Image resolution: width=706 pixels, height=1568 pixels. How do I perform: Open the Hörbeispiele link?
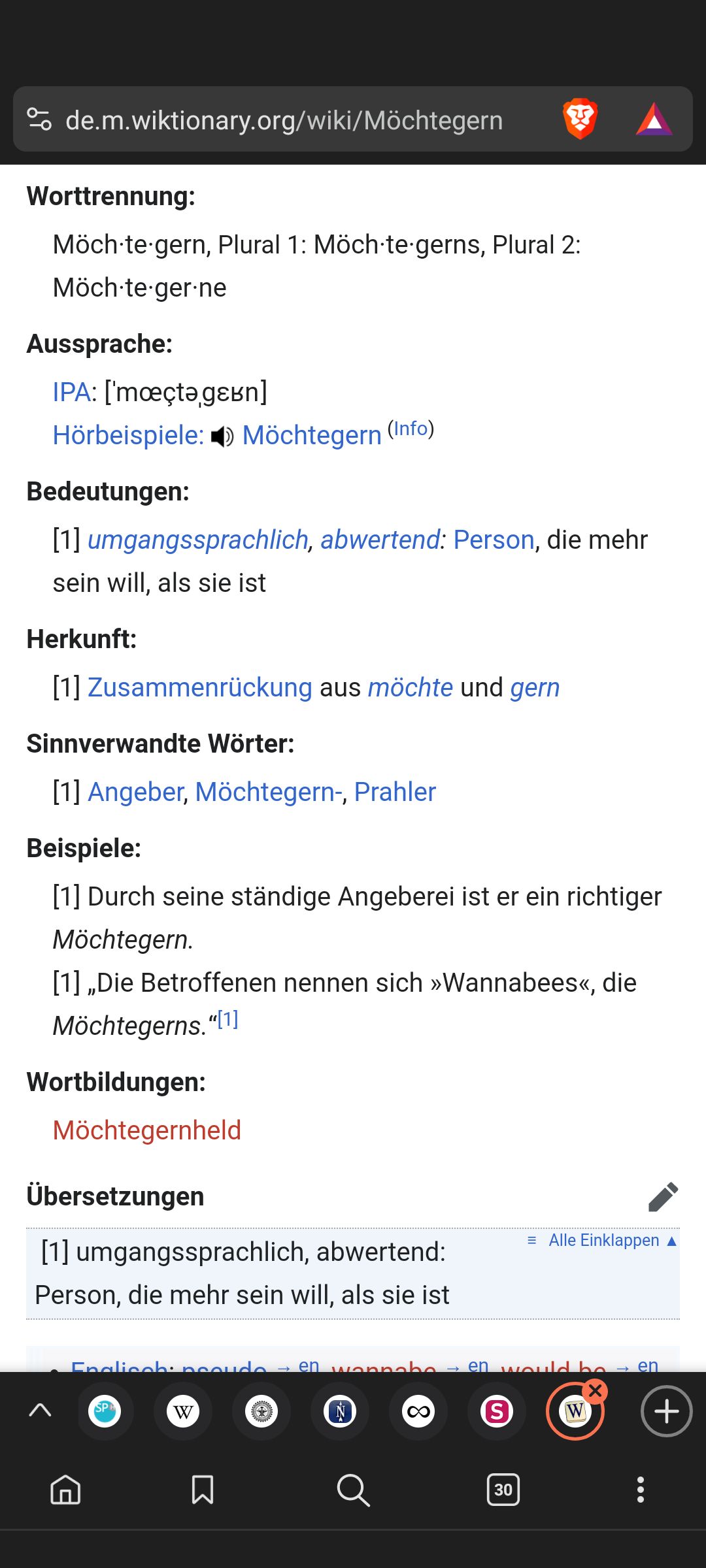coord(128,436)
